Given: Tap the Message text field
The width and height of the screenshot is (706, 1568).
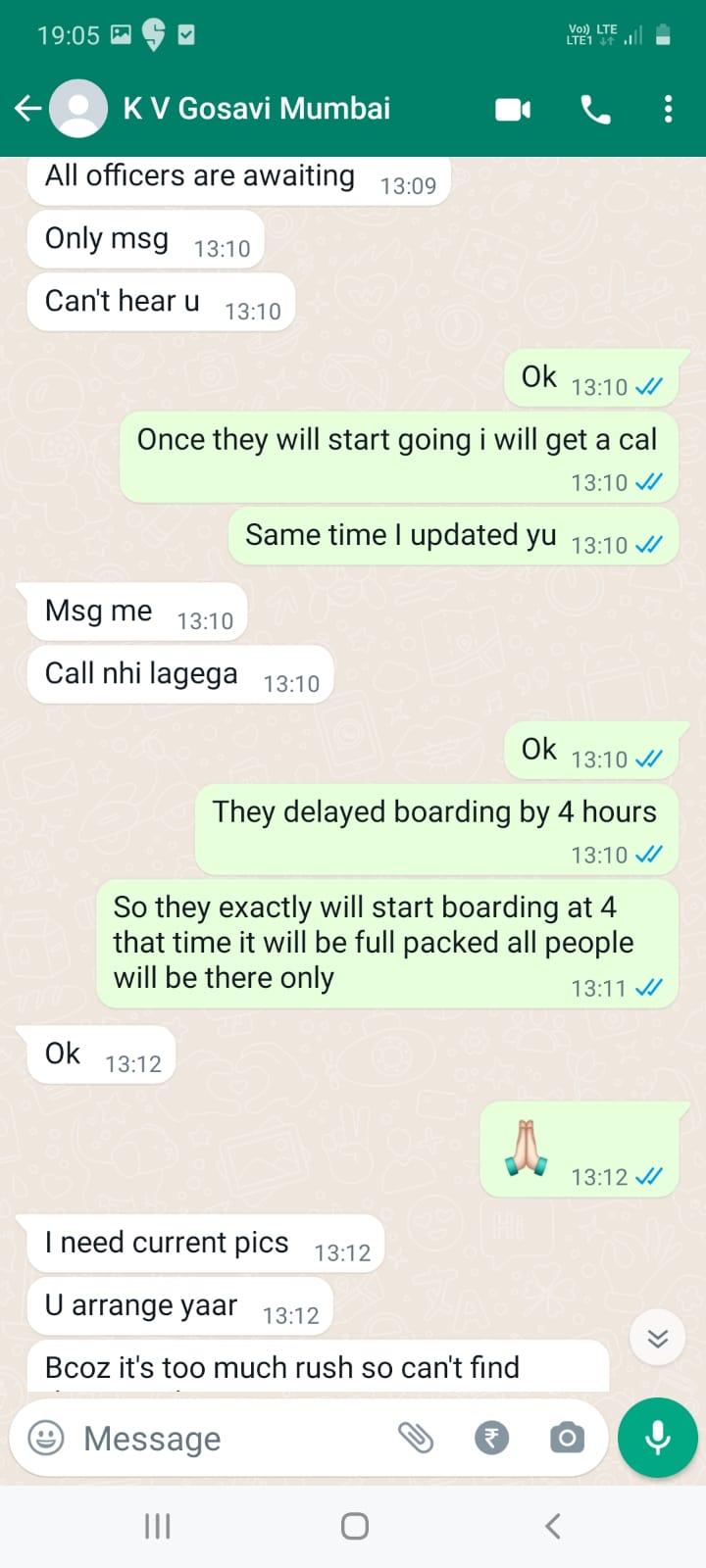Looking at the screenshot, I should tap(230, 1438).
